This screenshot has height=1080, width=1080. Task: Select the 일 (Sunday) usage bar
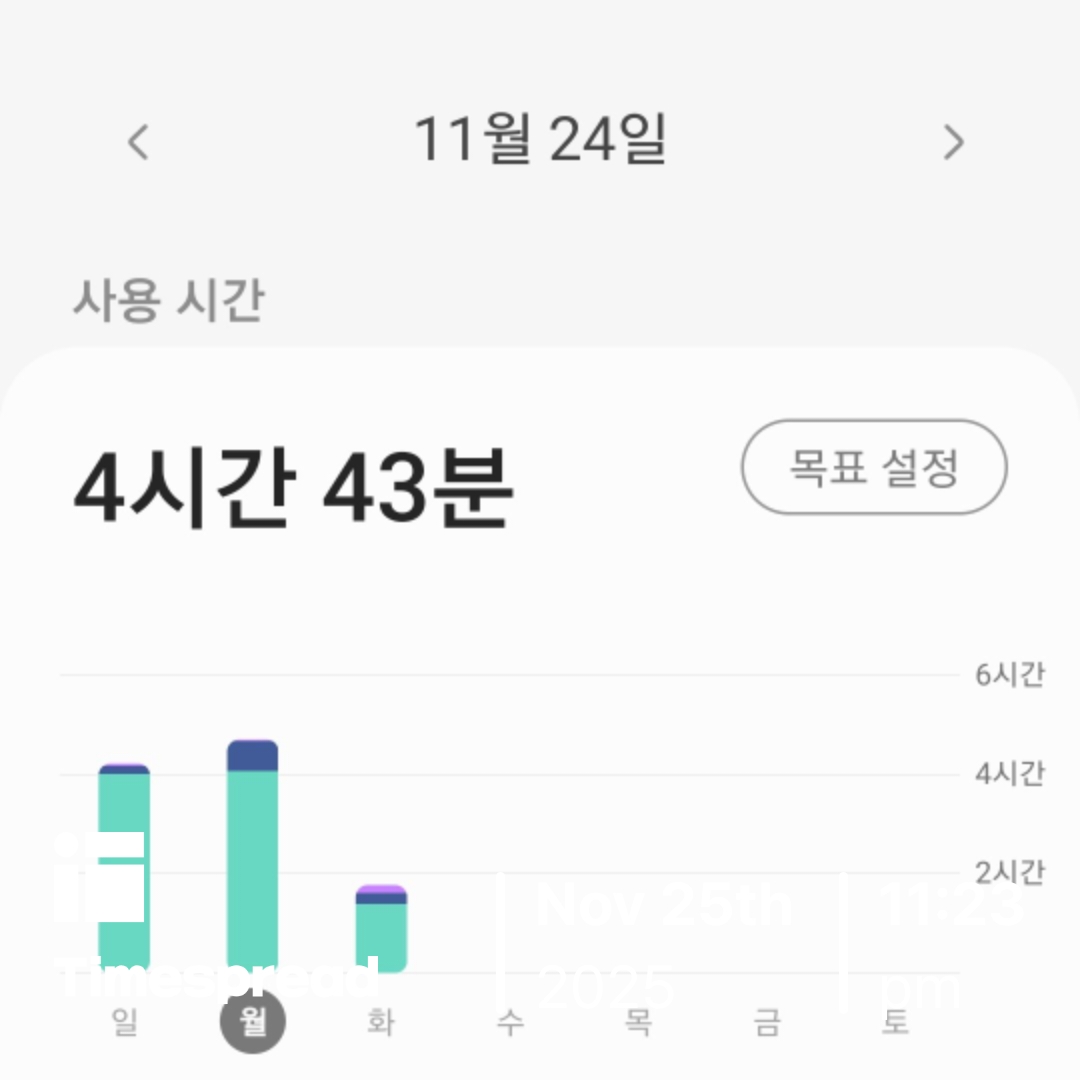pyautogui.click(x=124, y=866)
